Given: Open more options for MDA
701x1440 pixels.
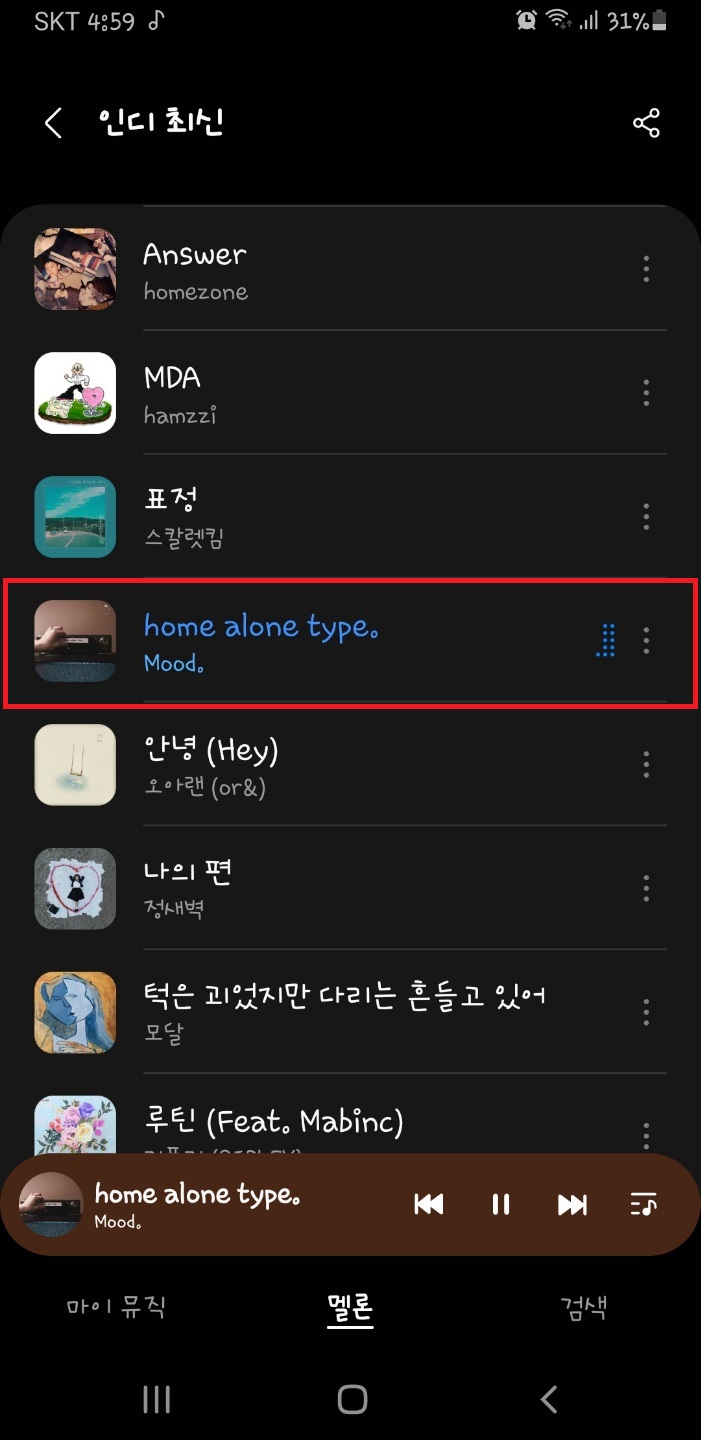Looking at the screenshot, I should (x=646, y=393).
